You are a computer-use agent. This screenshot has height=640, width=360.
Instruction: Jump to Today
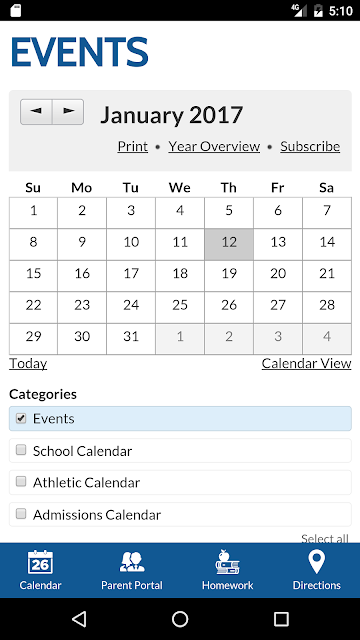[28, 363]
